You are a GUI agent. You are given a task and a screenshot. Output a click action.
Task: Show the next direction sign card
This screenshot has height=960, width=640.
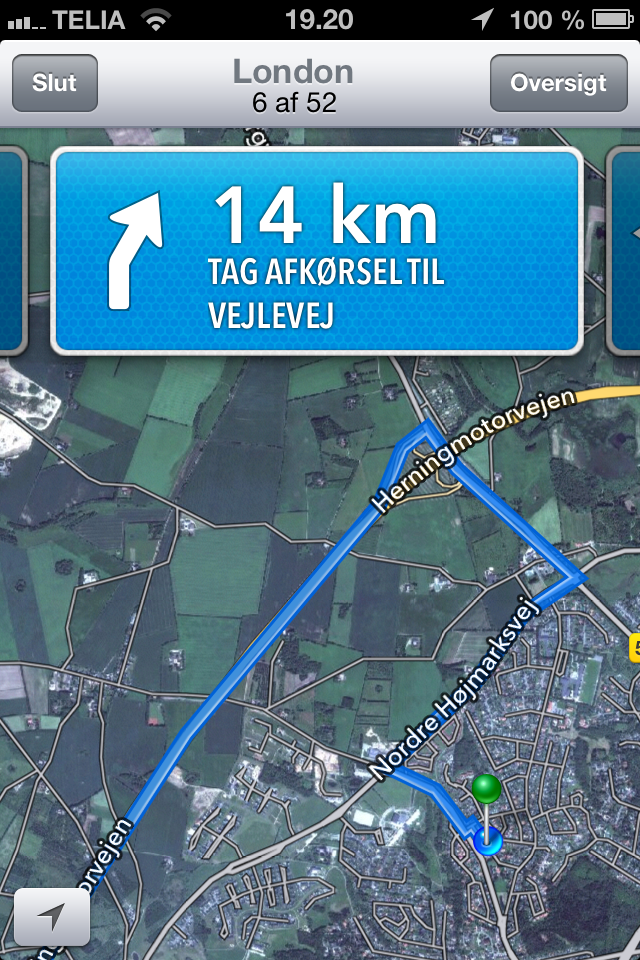(x=626, y=251)
